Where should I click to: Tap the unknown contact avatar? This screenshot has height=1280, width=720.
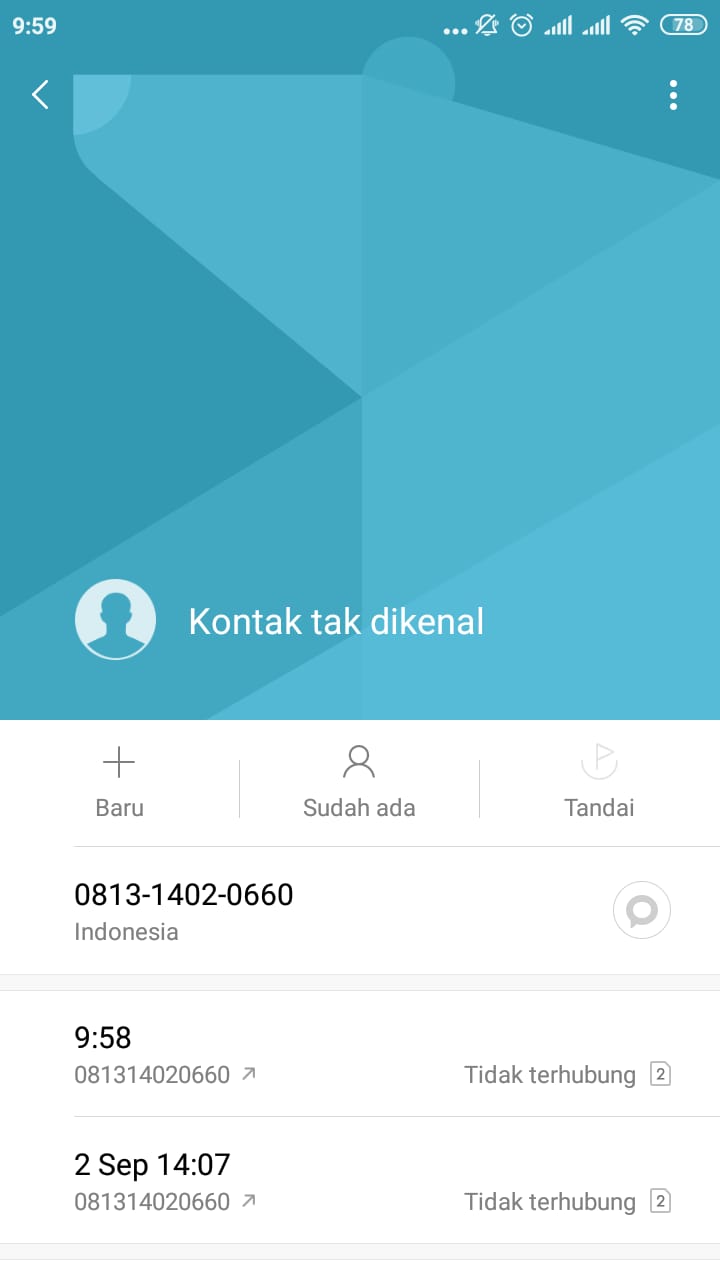(115, 619)
